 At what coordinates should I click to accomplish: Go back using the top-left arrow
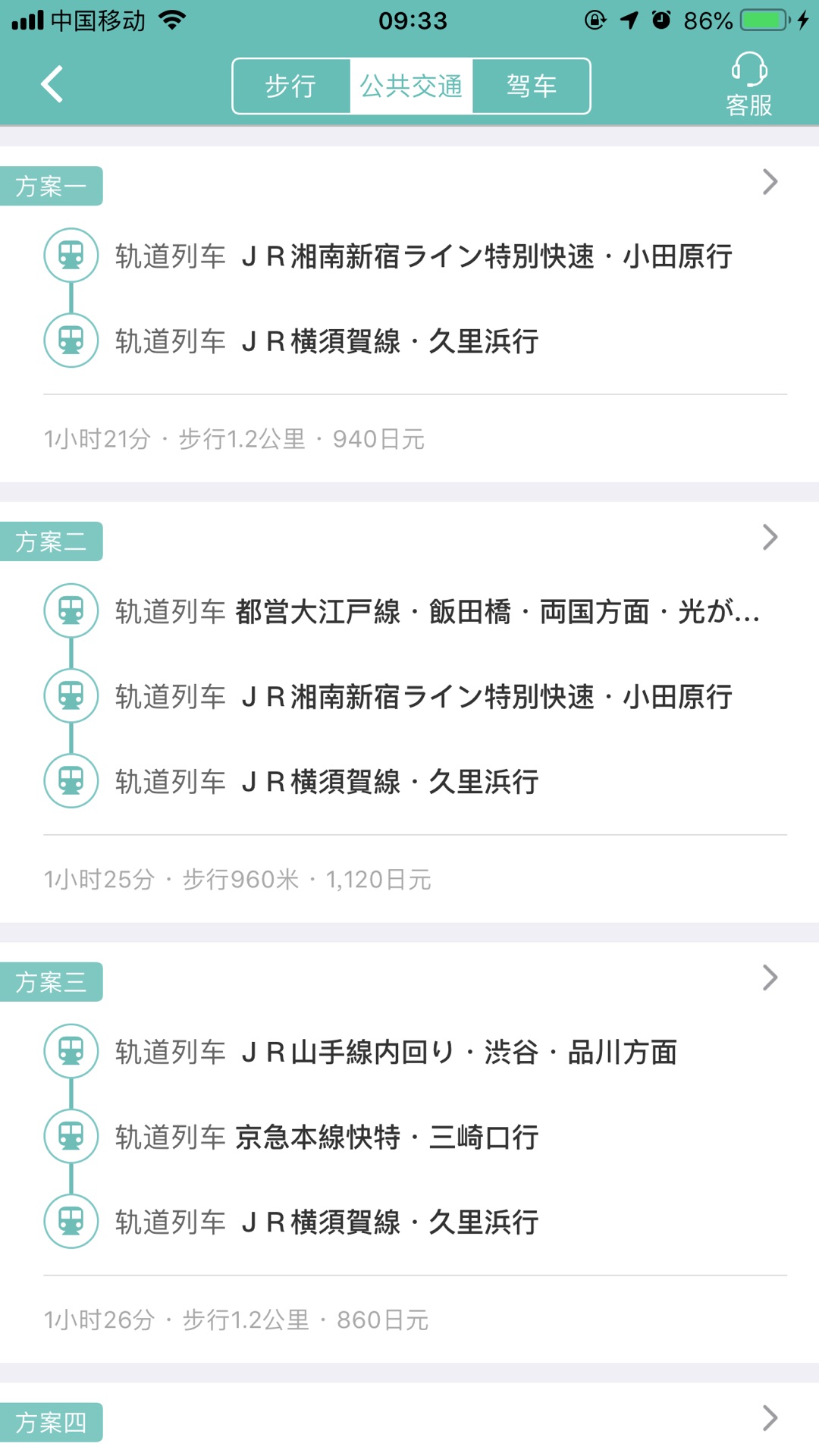52,84
